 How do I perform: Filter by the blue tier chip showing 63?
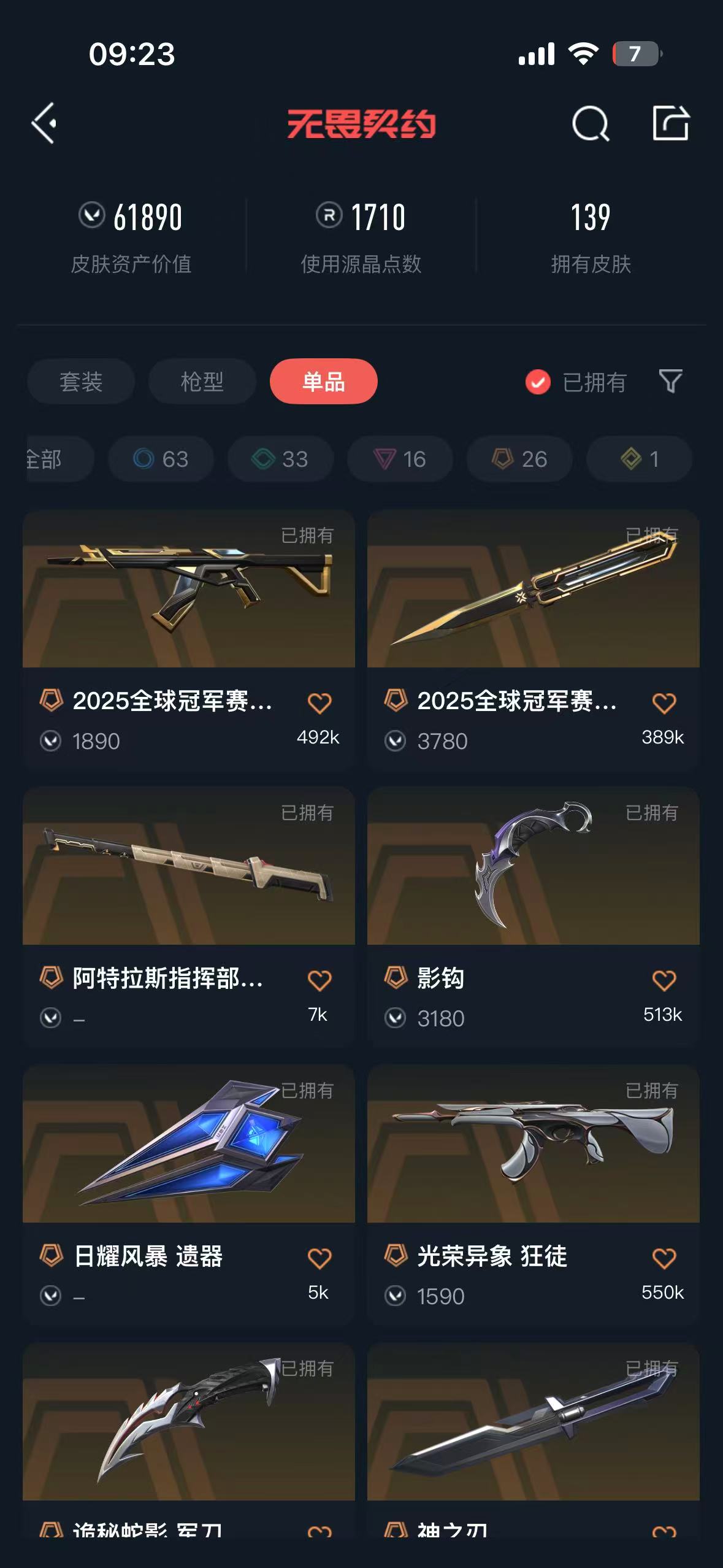[161, 459]
